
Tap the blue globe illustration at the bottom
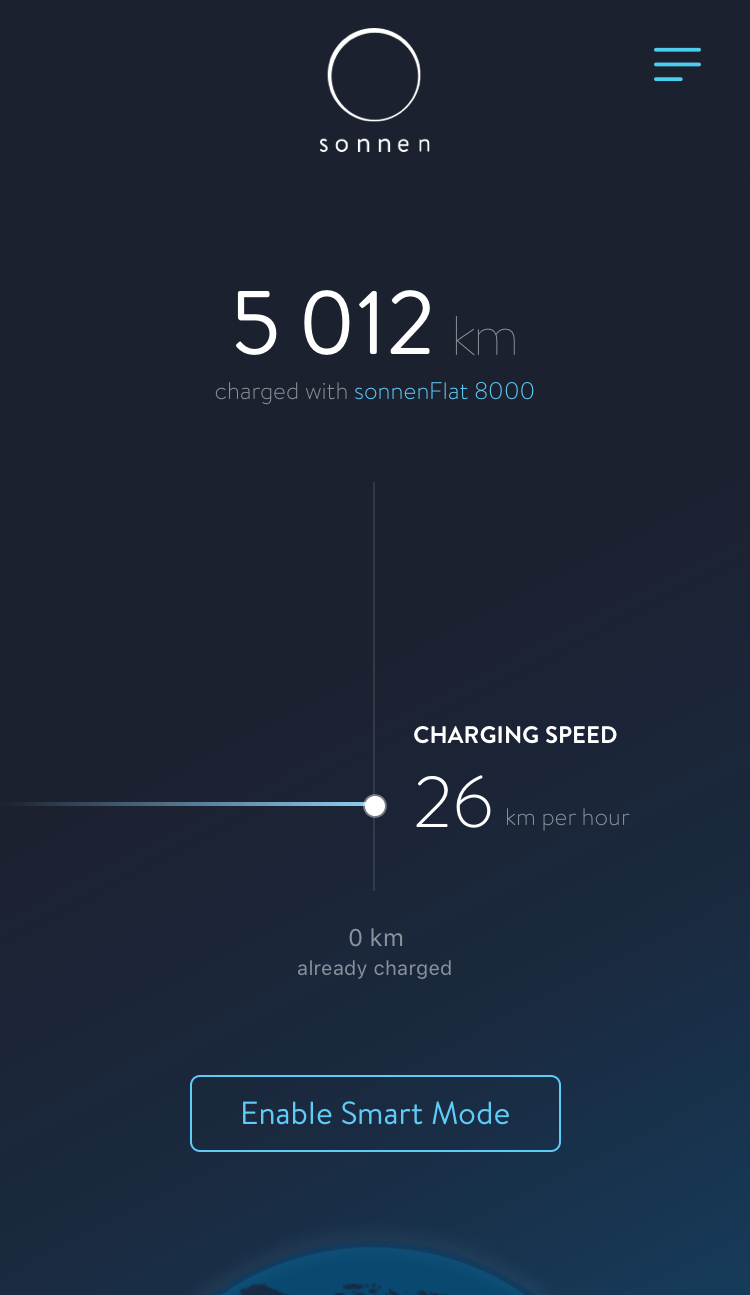[374, 1275]
